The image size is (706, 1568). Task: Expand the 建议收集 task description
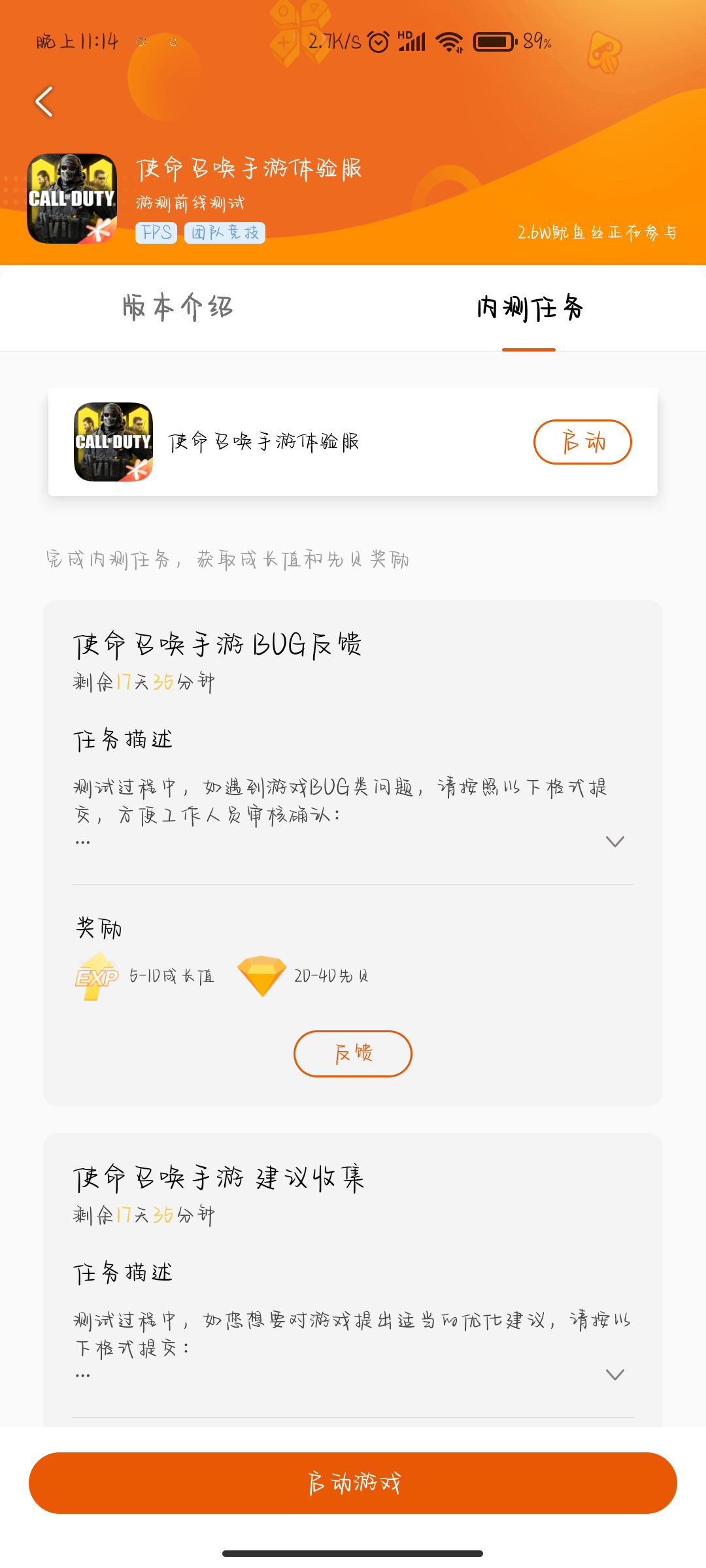point(614,1375)
